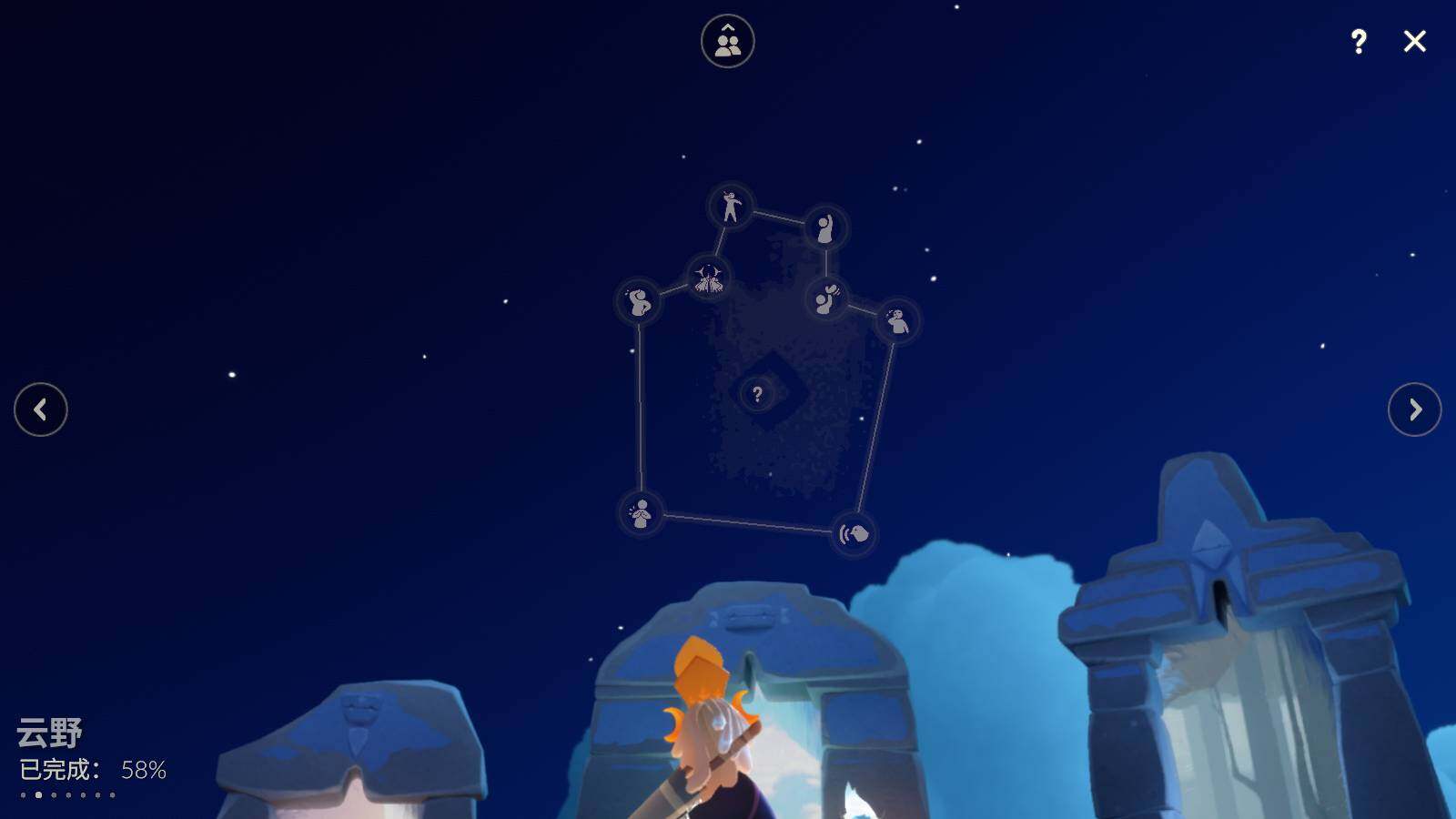Select the pointing figure spirit node

731,207
